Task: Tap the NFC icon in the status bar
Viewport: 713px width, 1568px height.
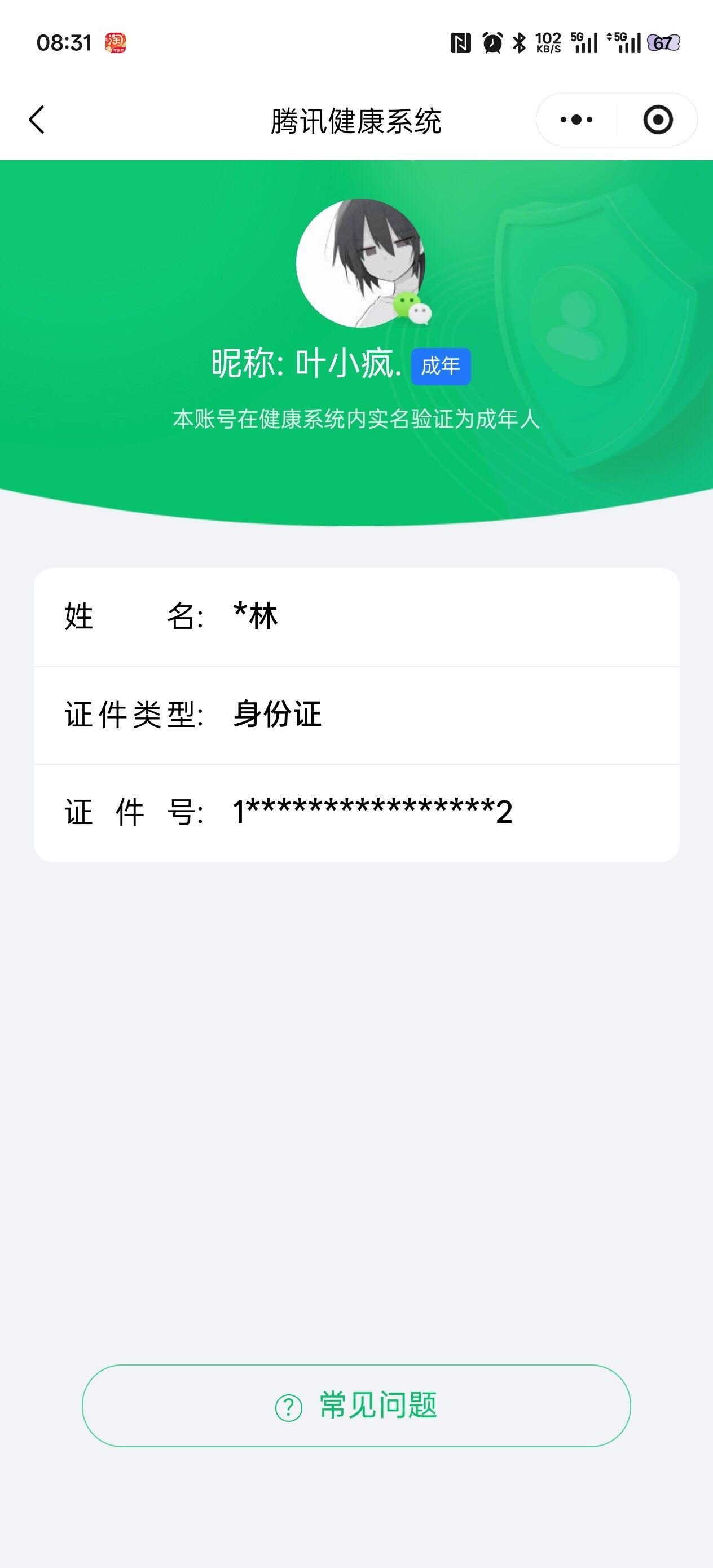Action: point(461,43)
